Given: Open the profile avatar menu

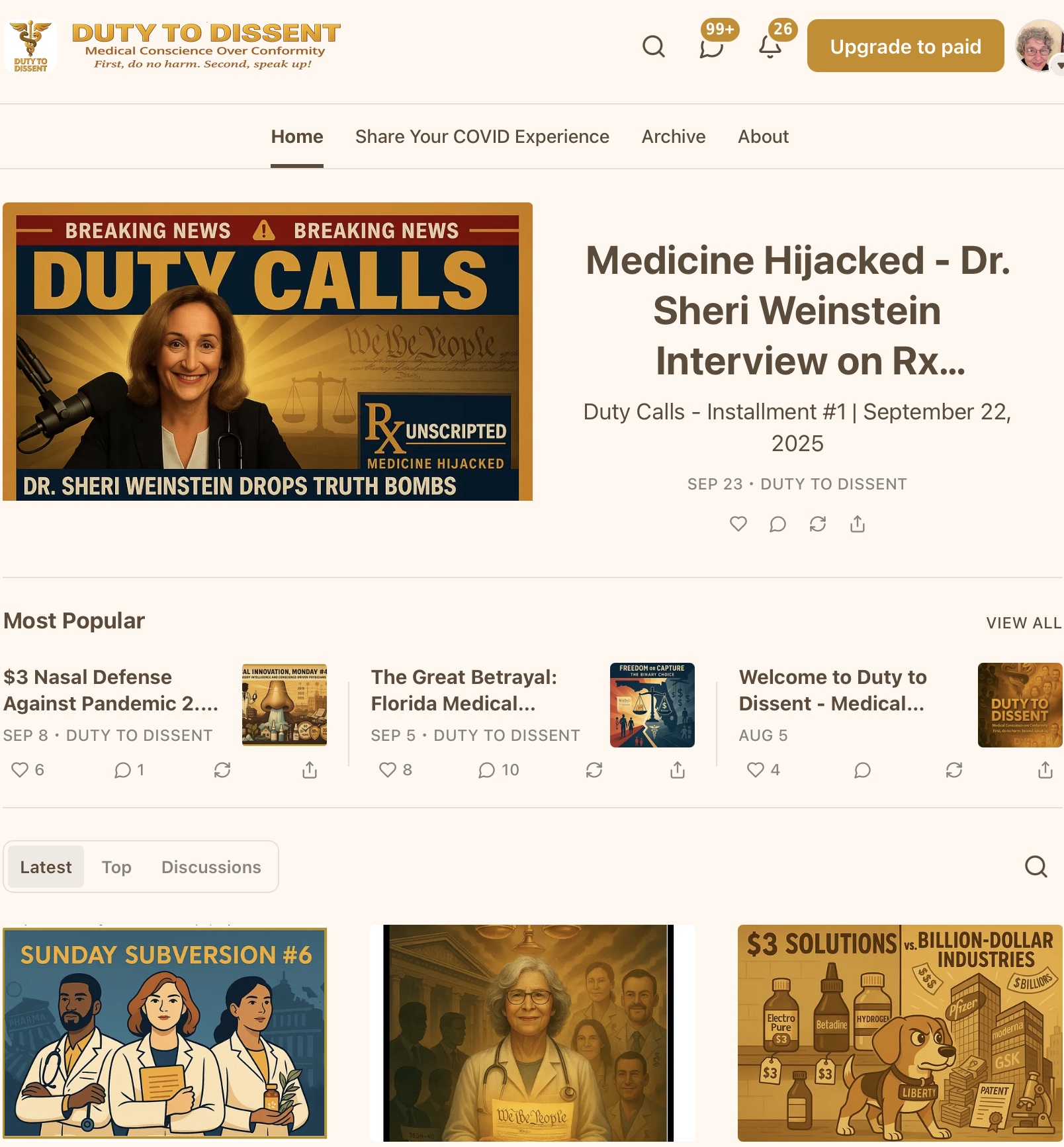Looking at the screenshot, I should pos(1040,46).
